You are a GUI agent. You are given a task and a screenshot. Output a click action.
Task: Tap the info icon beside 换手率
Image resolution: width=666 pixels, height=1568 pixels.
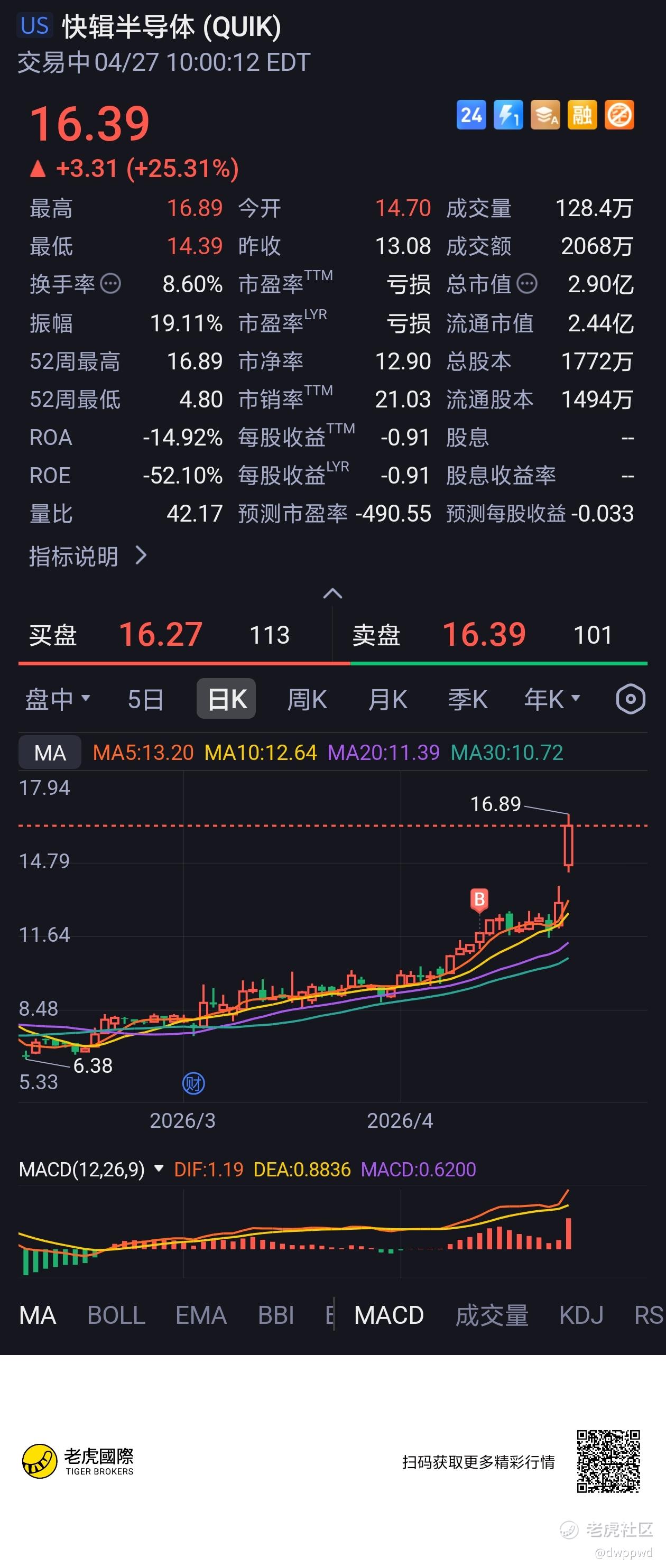coord(110,284)
